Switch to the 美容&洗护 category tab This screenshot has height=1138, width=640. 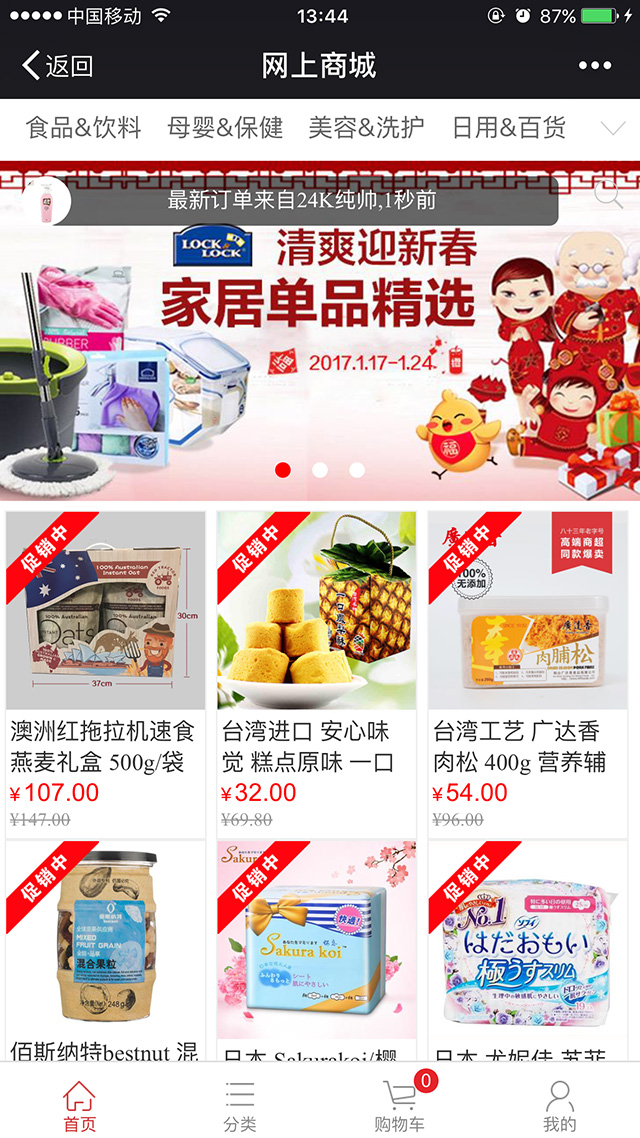click(366, 128)
